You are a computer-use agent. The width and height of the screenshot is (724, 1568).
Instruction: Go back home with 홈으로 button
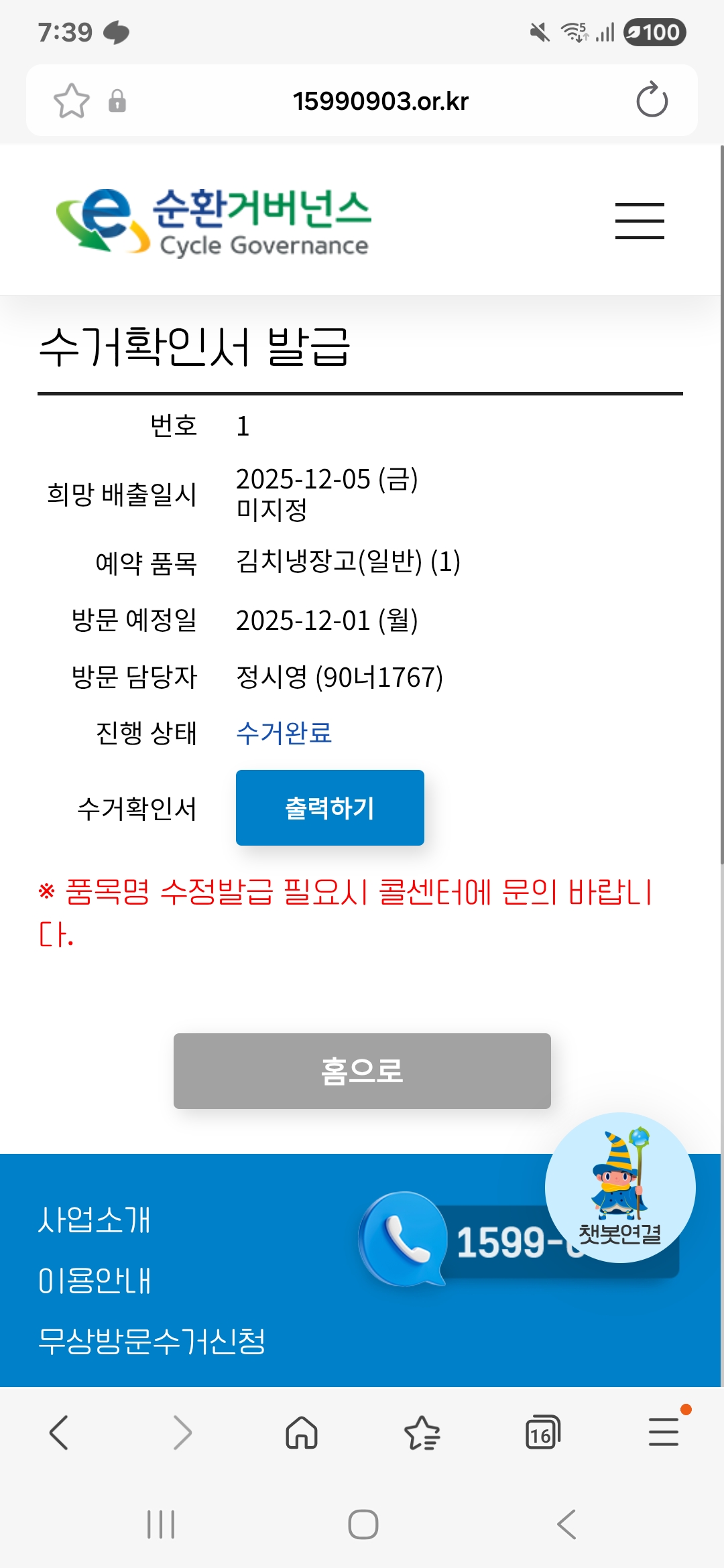tap(362, 1071)
